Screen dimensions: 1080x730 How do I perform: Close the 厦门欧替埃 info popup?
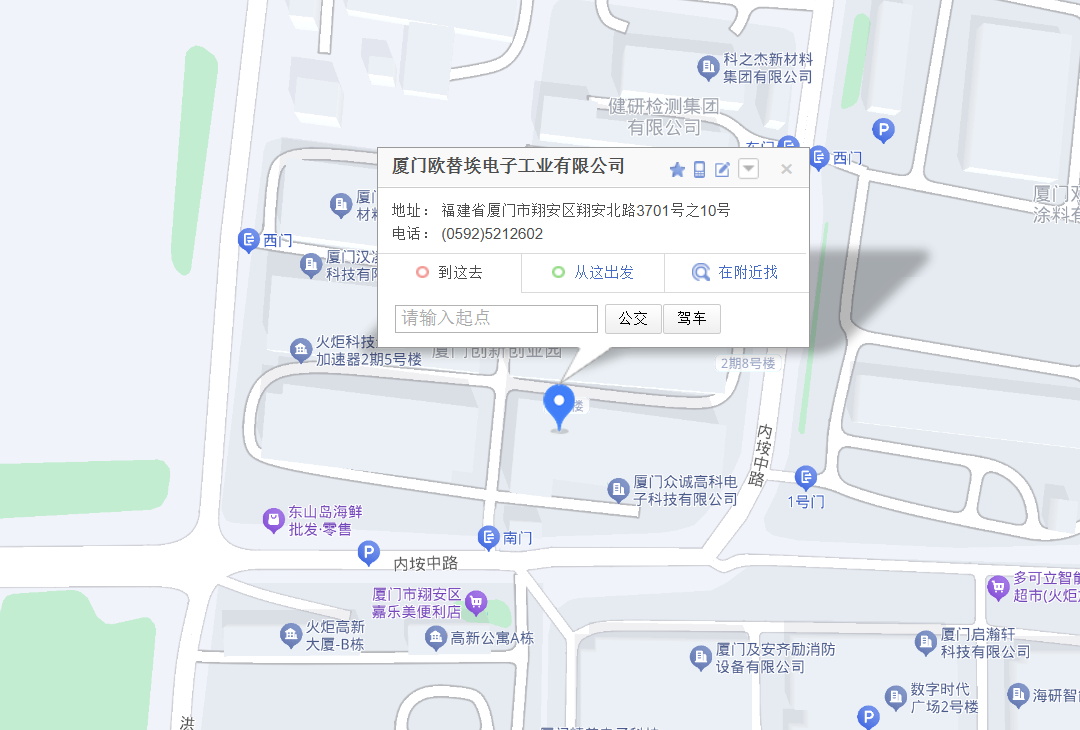[x=786, y=169]
